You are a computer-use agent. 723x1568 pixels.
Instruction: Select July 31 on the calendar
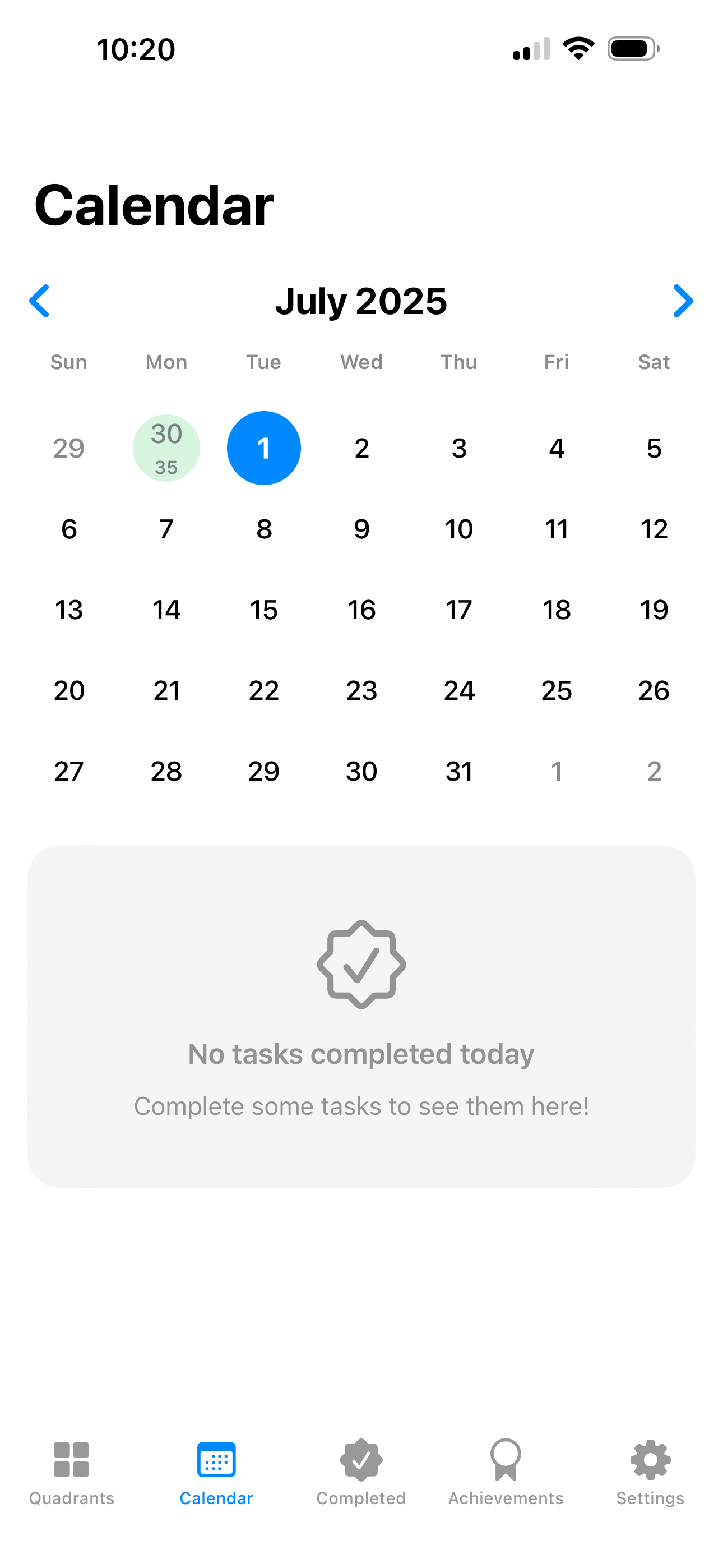459,771
